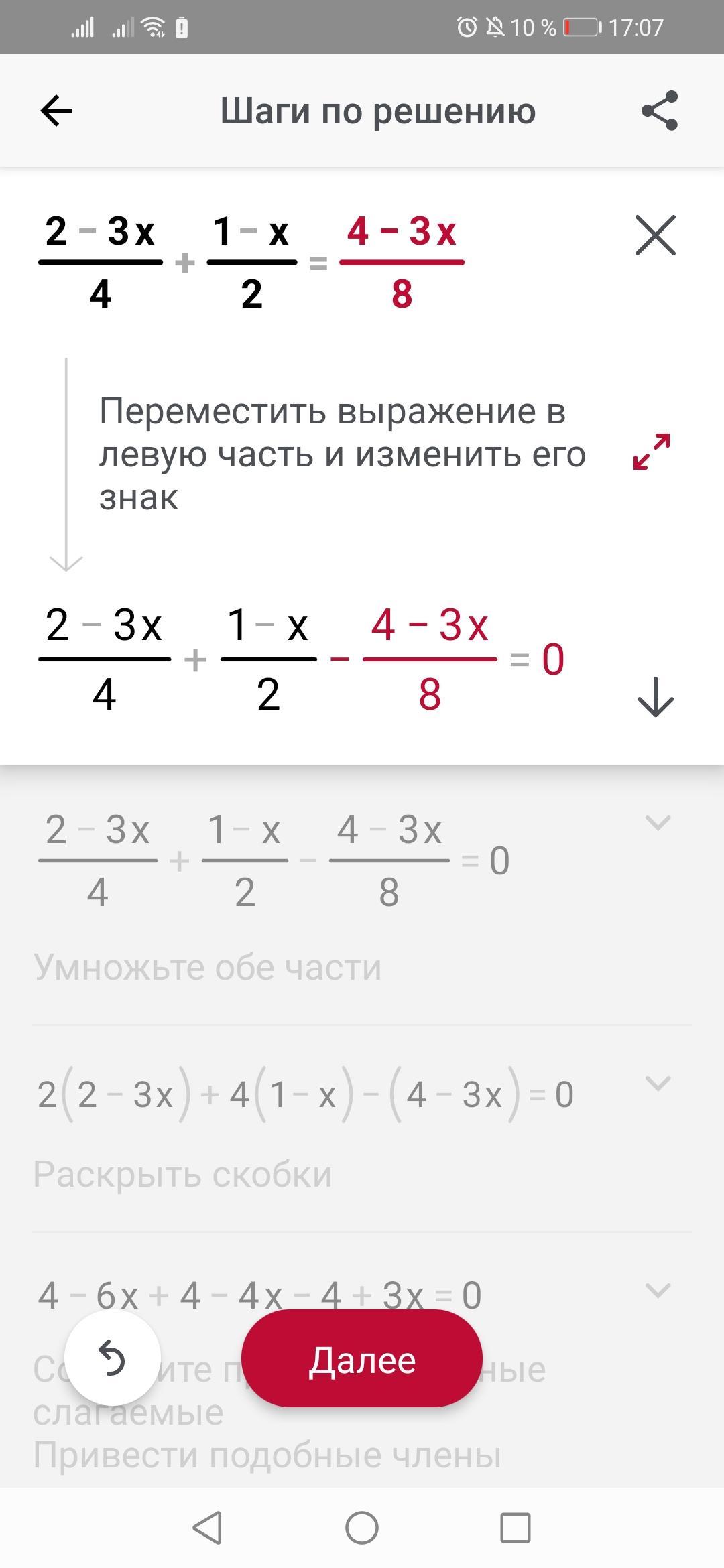The height and width of the screenshot is (1568, 724).
Task: Go back using the top-left arrow
Action: point(56,111)
